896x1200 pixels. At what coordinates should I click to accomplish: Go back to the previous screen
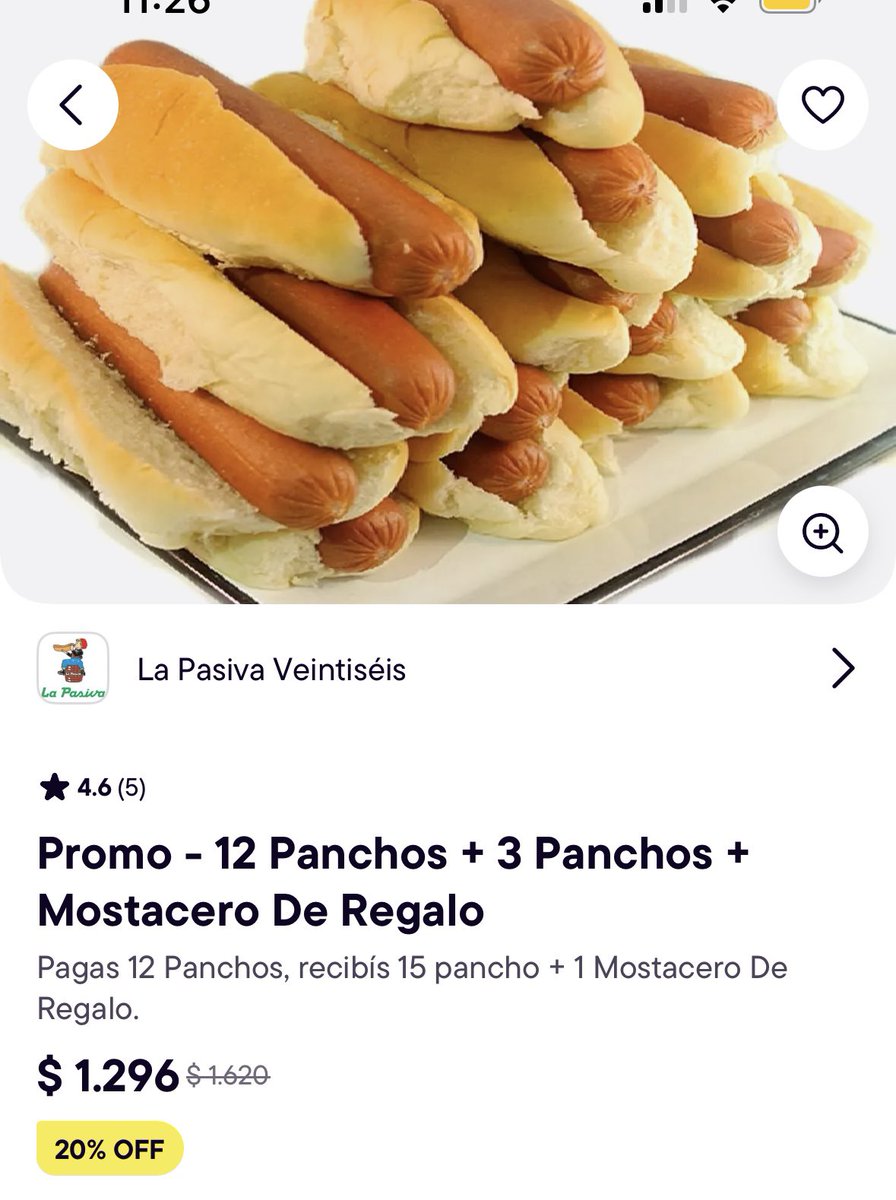[x=72, y=104]
